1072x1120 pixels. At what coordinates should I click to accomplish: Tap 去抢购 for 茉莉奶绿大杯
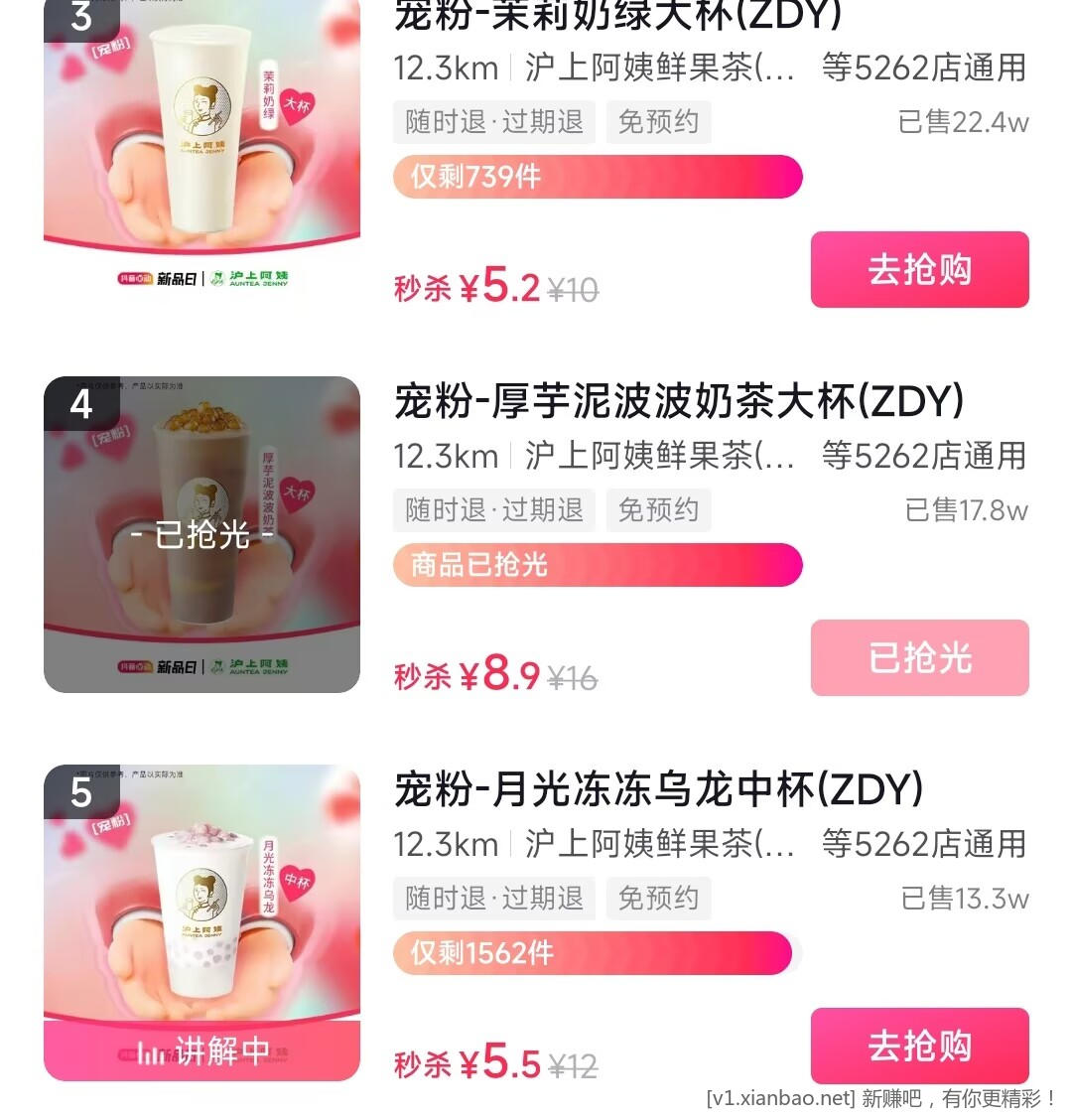click(x=919, y=270)
